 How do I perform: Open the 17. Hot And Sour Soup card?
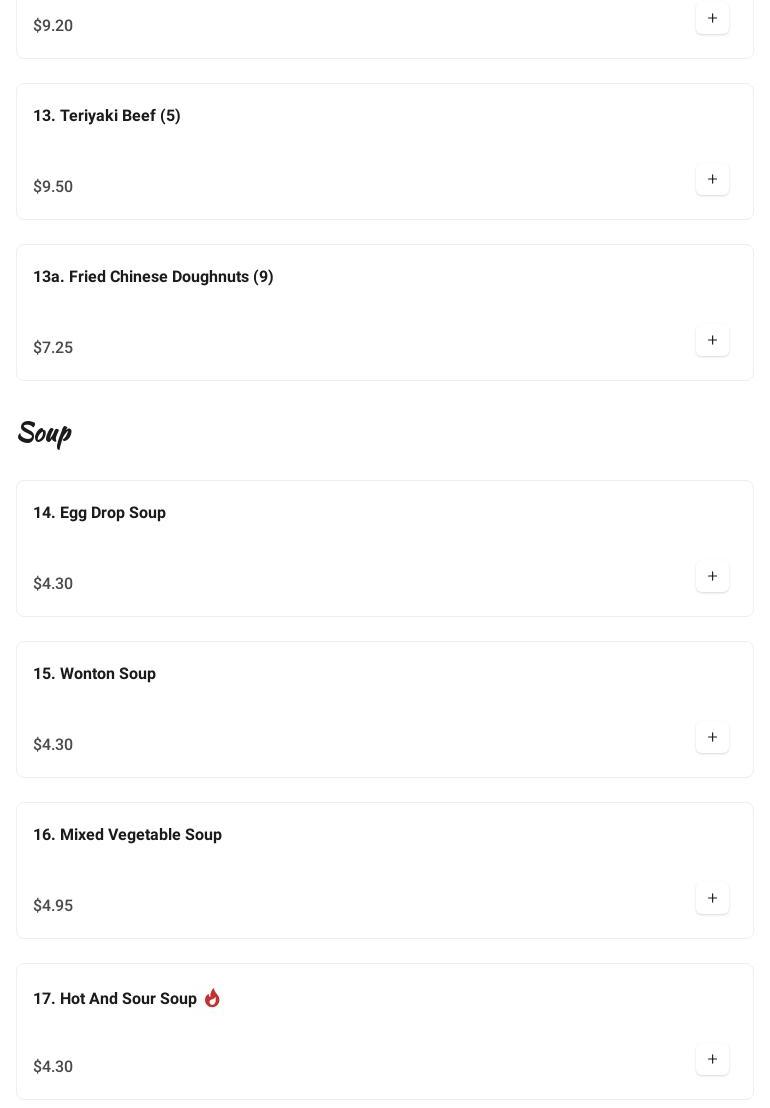350,1030
